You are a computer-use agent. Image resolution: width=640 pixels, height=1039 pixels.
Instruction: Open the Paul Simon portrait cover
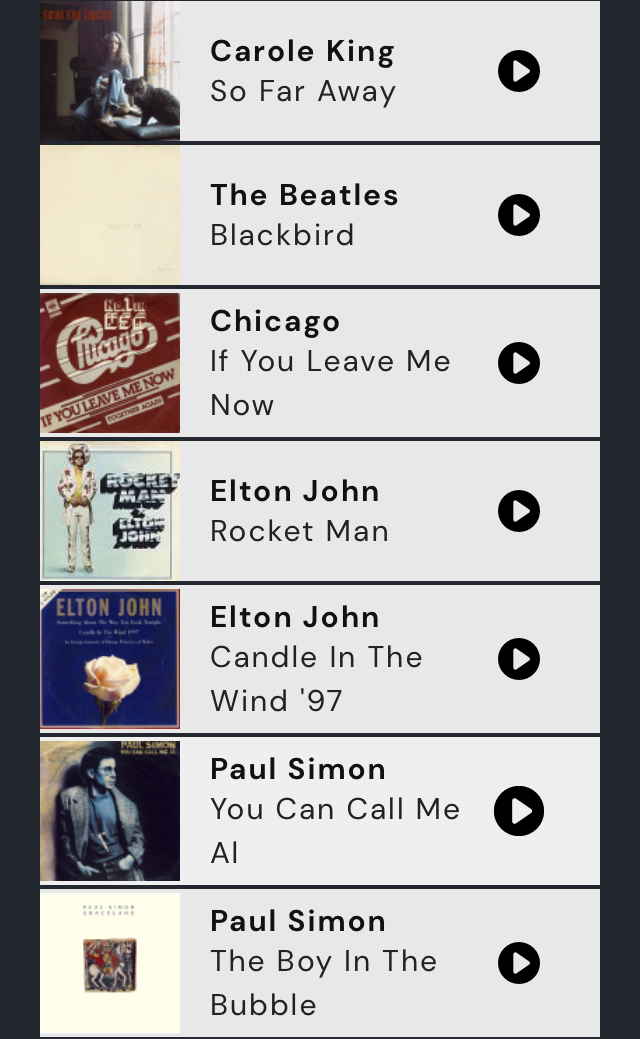tap(110, 811)
